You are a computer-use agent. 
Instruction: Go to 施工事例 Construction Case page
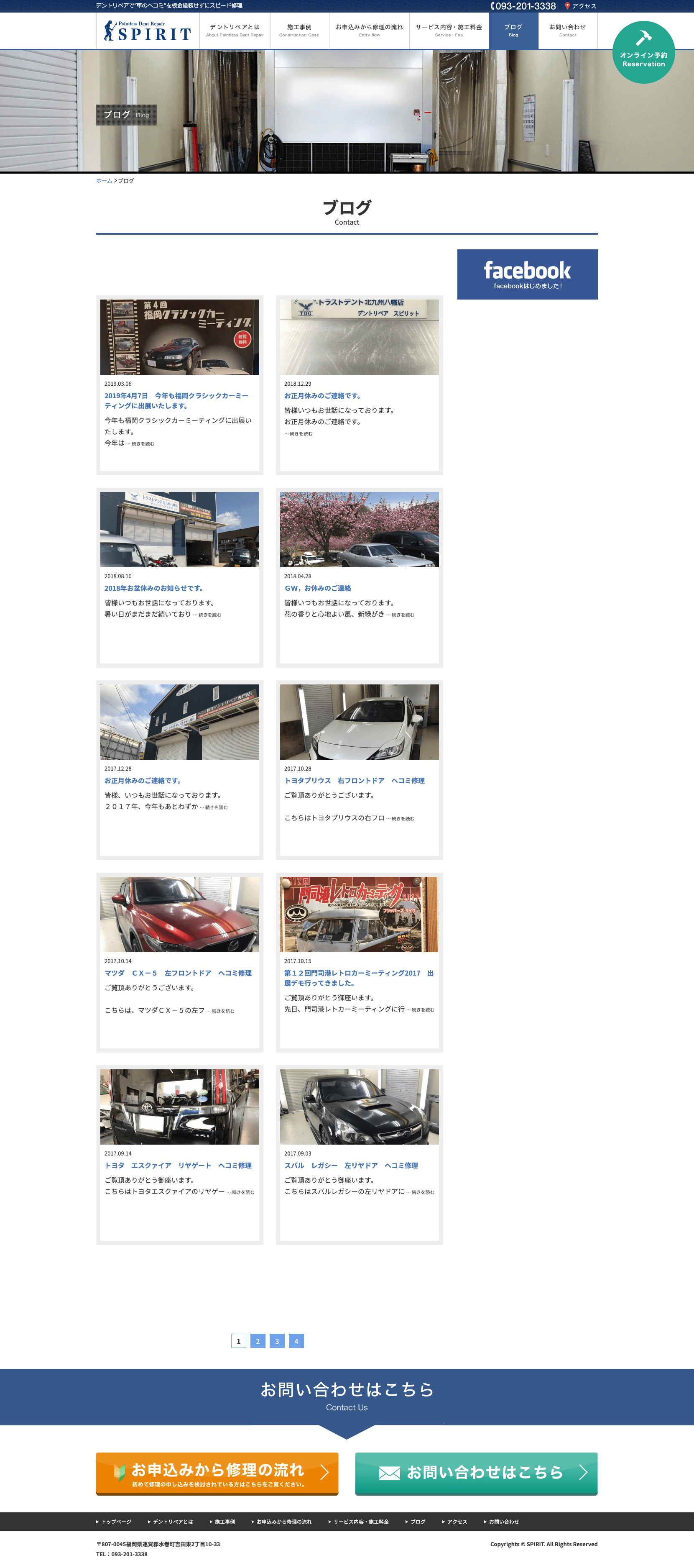pos(299,31)
